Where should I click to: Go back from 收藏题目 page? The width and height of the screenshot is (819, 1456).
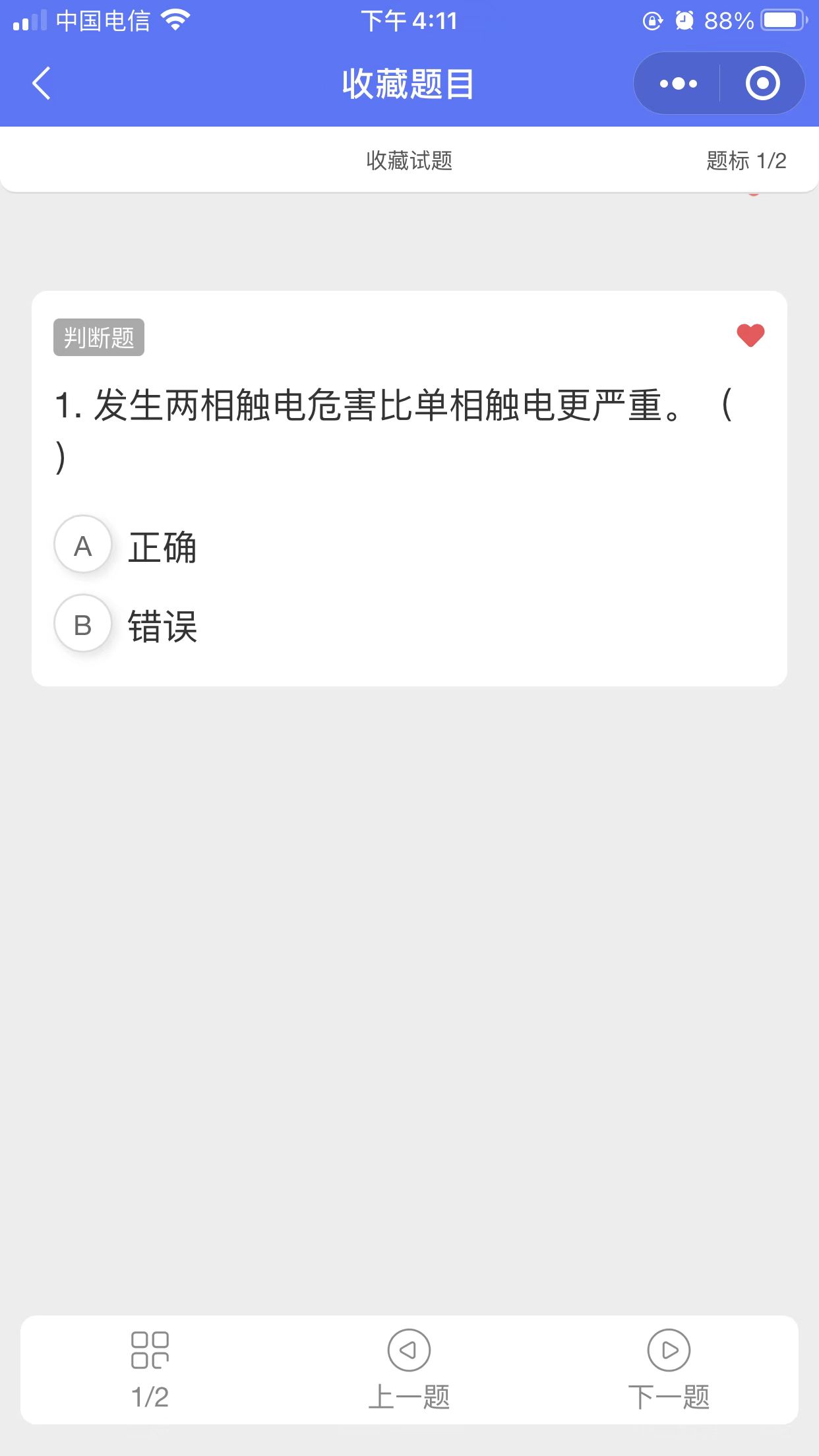click(x=42, y=84)
